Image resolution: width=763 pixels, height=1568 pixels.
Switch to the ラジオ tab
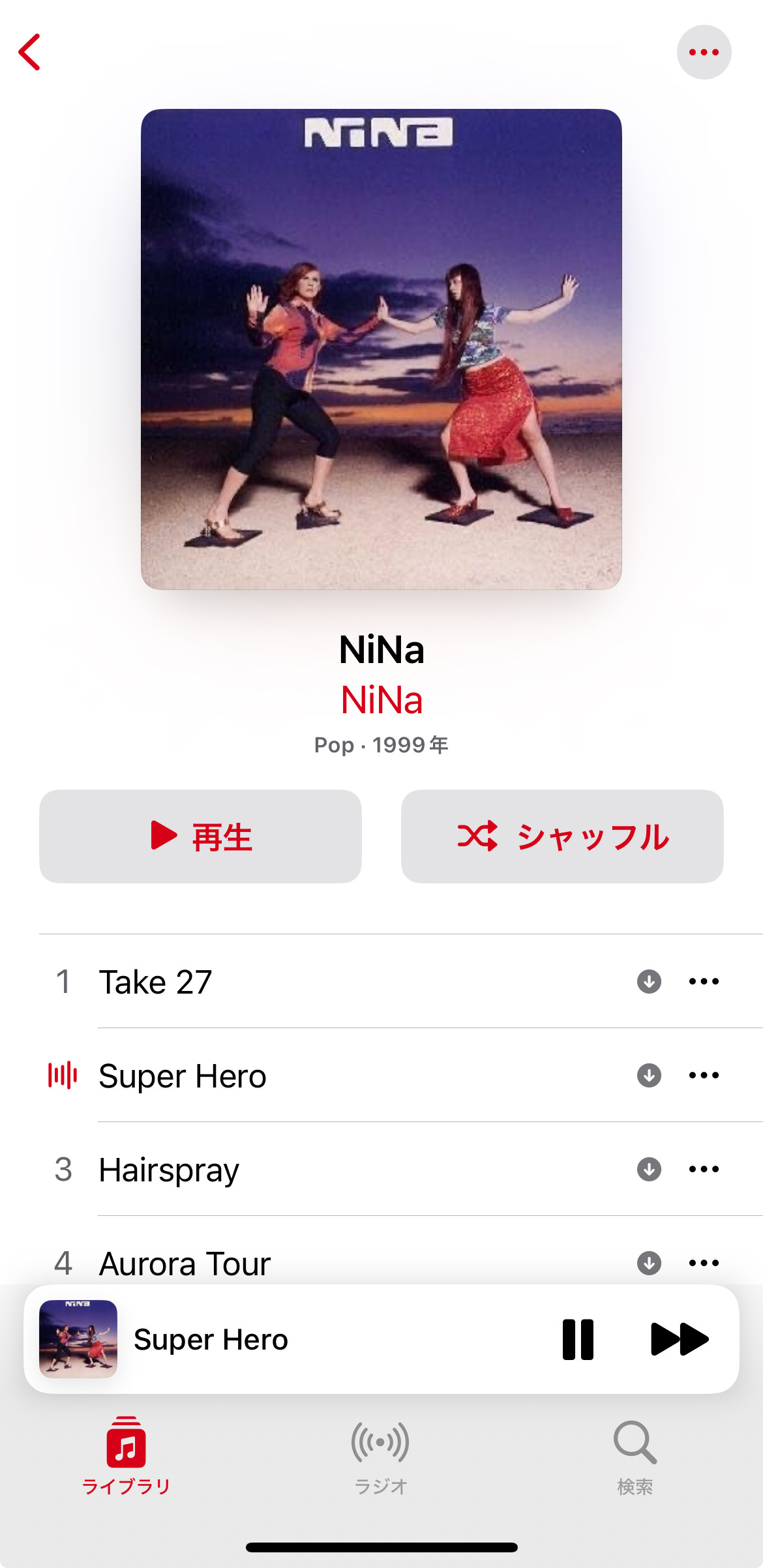coord(381,1457)
